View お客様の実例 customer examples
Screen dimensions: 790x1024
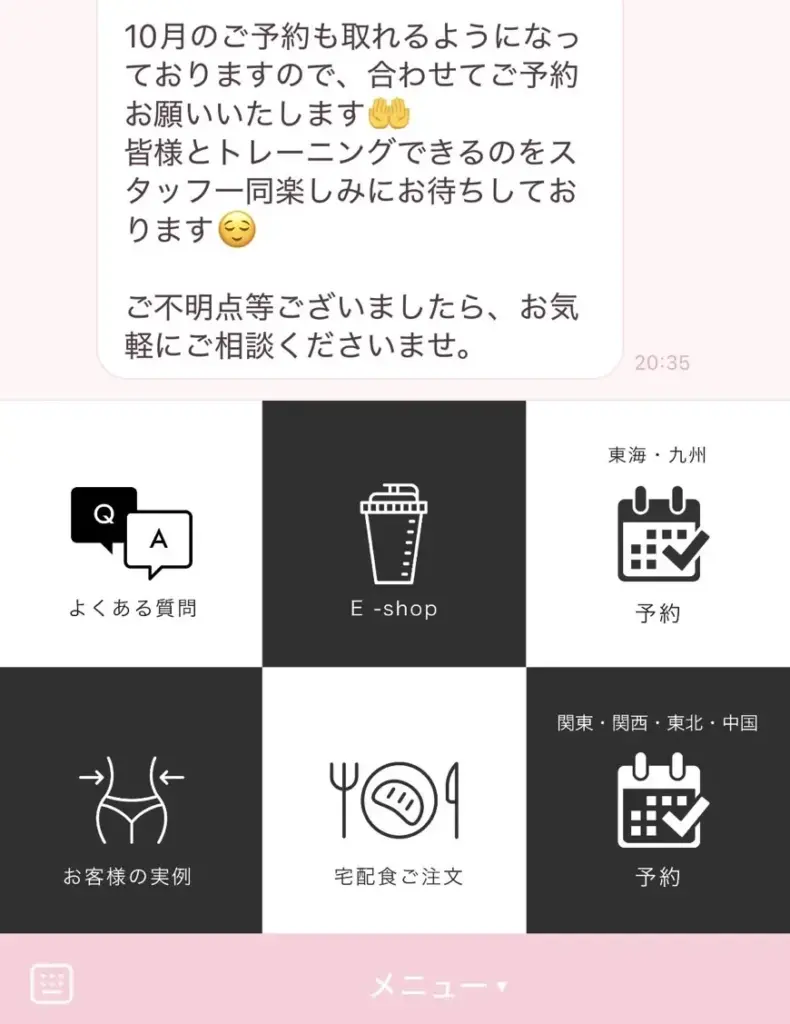[x=131, y=800]
